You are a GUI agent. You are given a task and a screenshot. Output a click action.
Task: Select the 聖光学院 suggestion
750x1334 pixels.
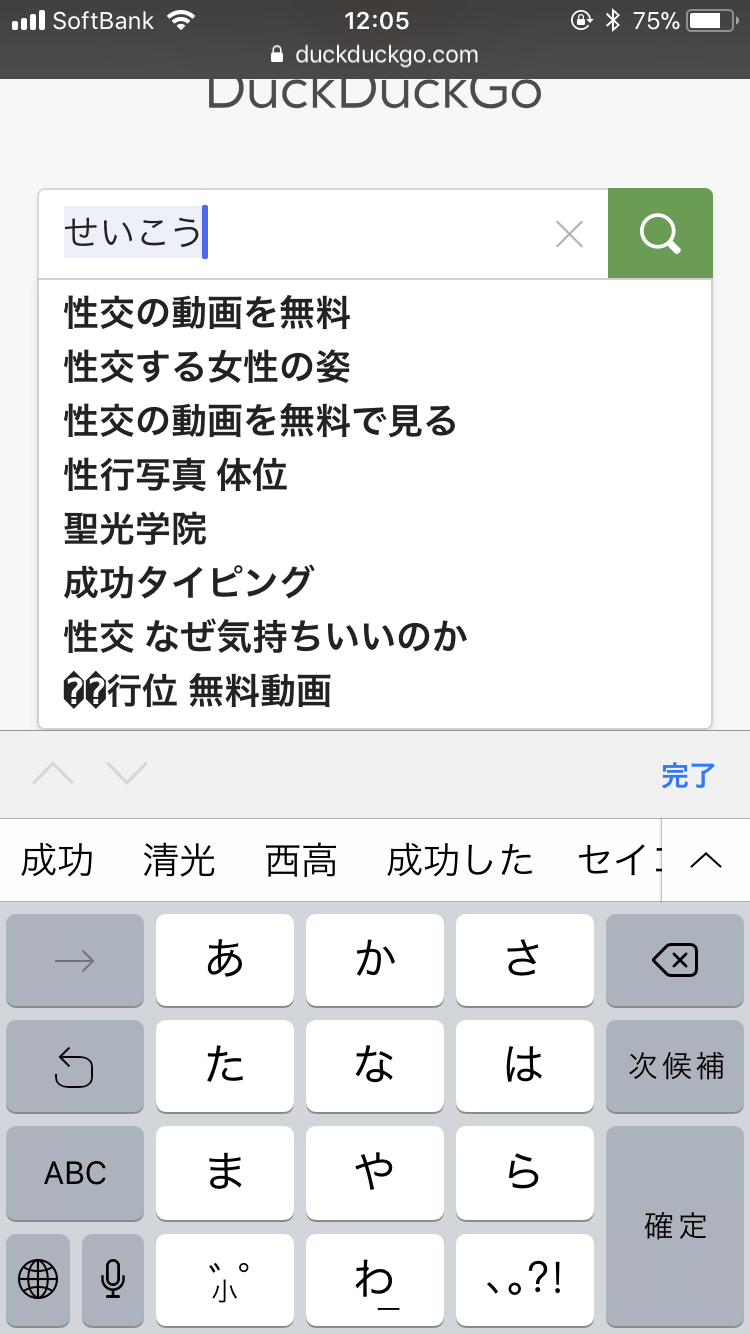(136, 529)
